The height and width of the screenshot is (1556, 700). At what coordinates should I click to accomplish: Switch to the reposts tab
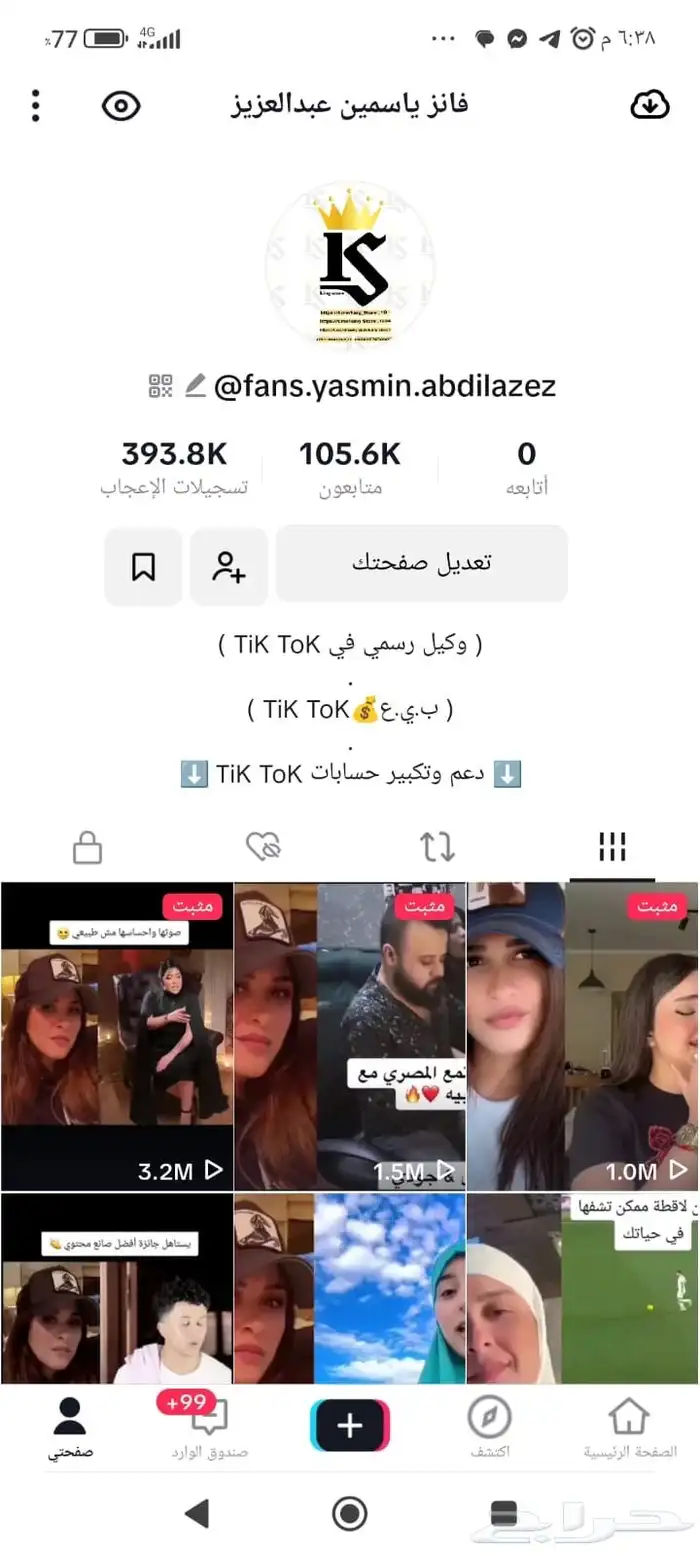pos(437,847)
